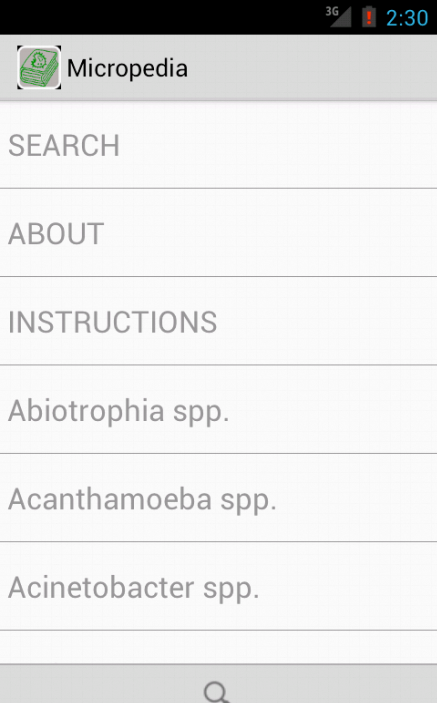Tap the search magnifier icon at bottom

tap(217, 692)
